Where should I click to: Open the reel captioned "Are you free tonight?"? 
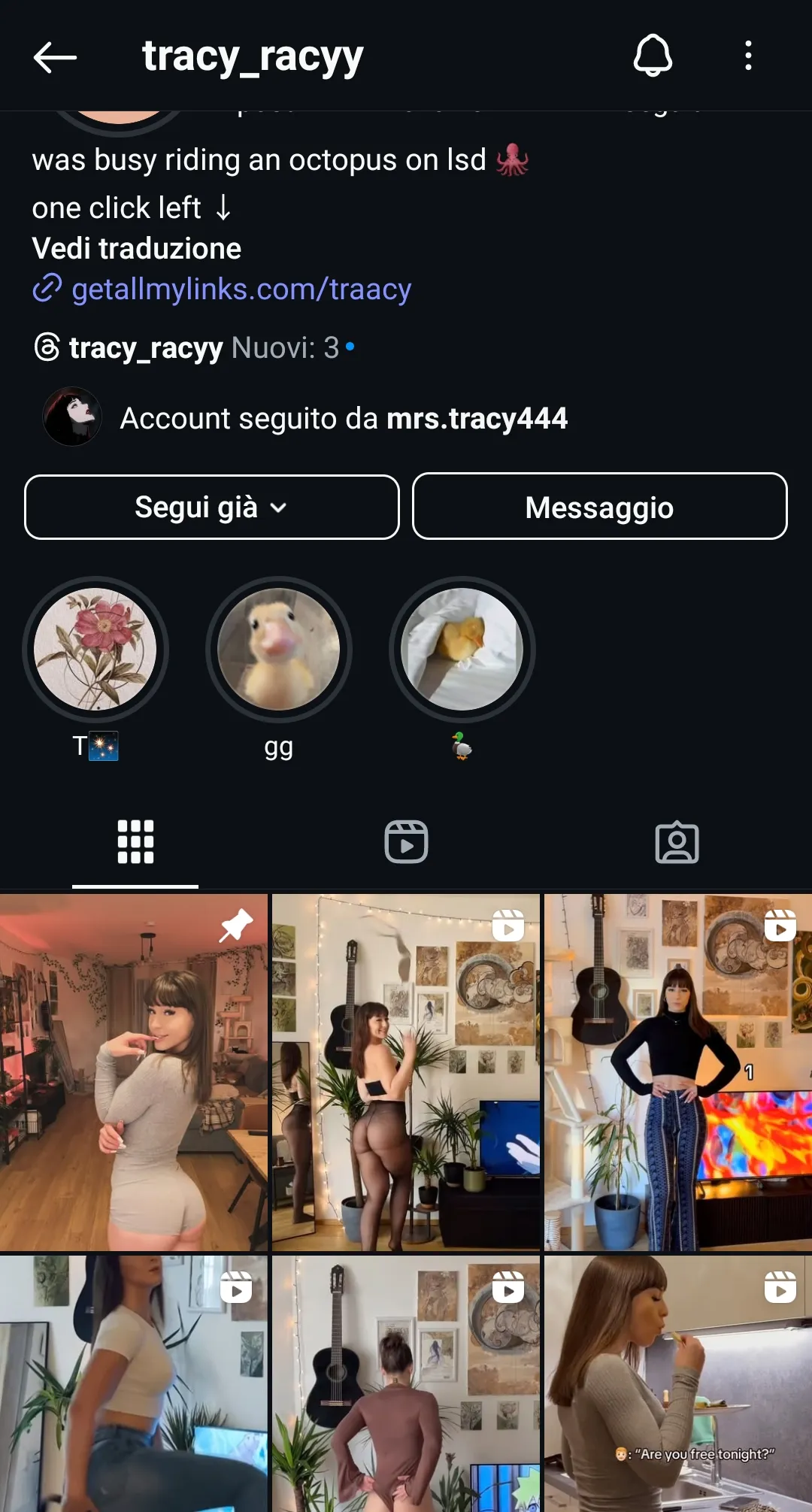pyautogui.click(x=677, y=1383)
